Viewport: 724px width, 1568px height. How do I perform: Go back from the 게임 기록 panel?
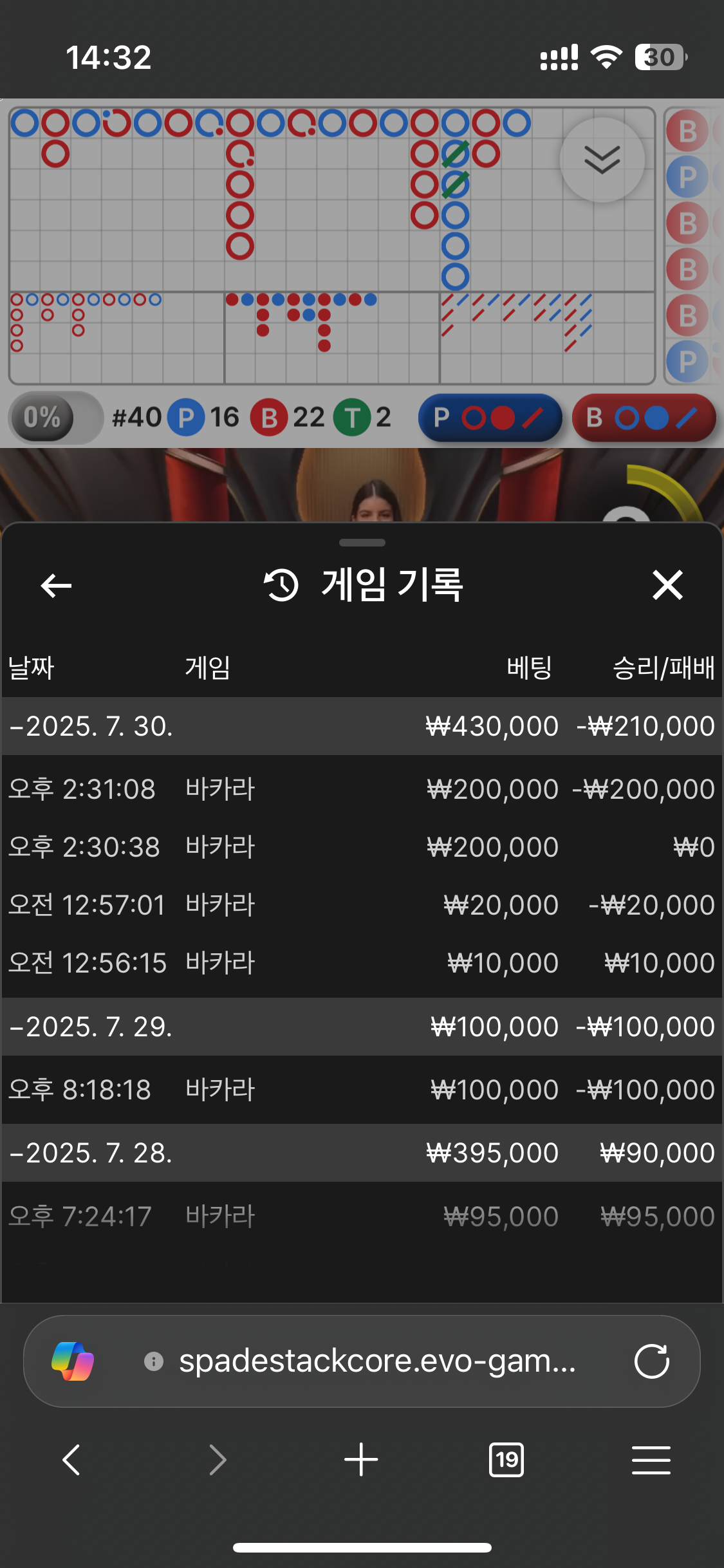[56, 585]
